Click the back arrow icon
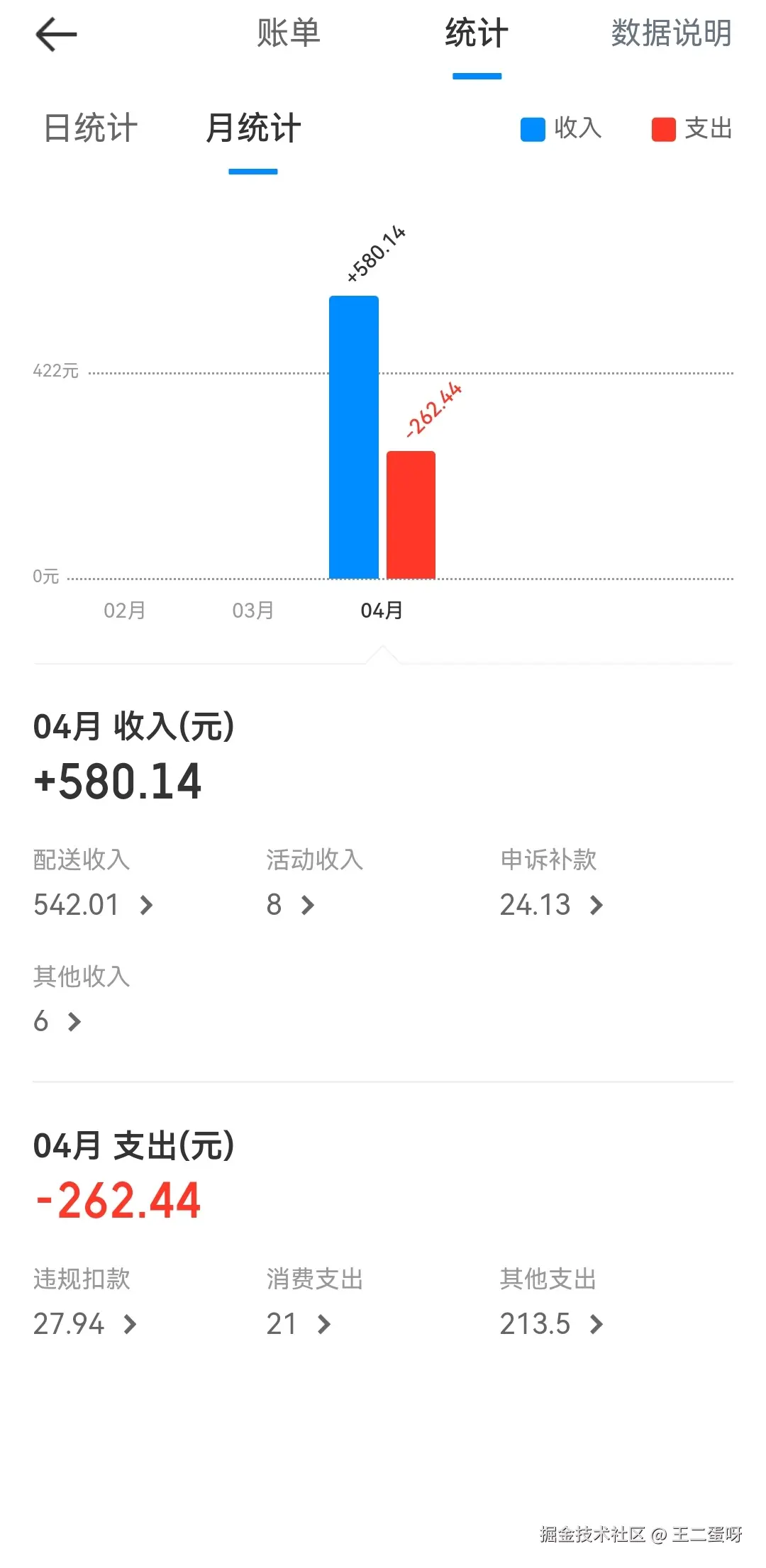 click(x=55, y=33)
